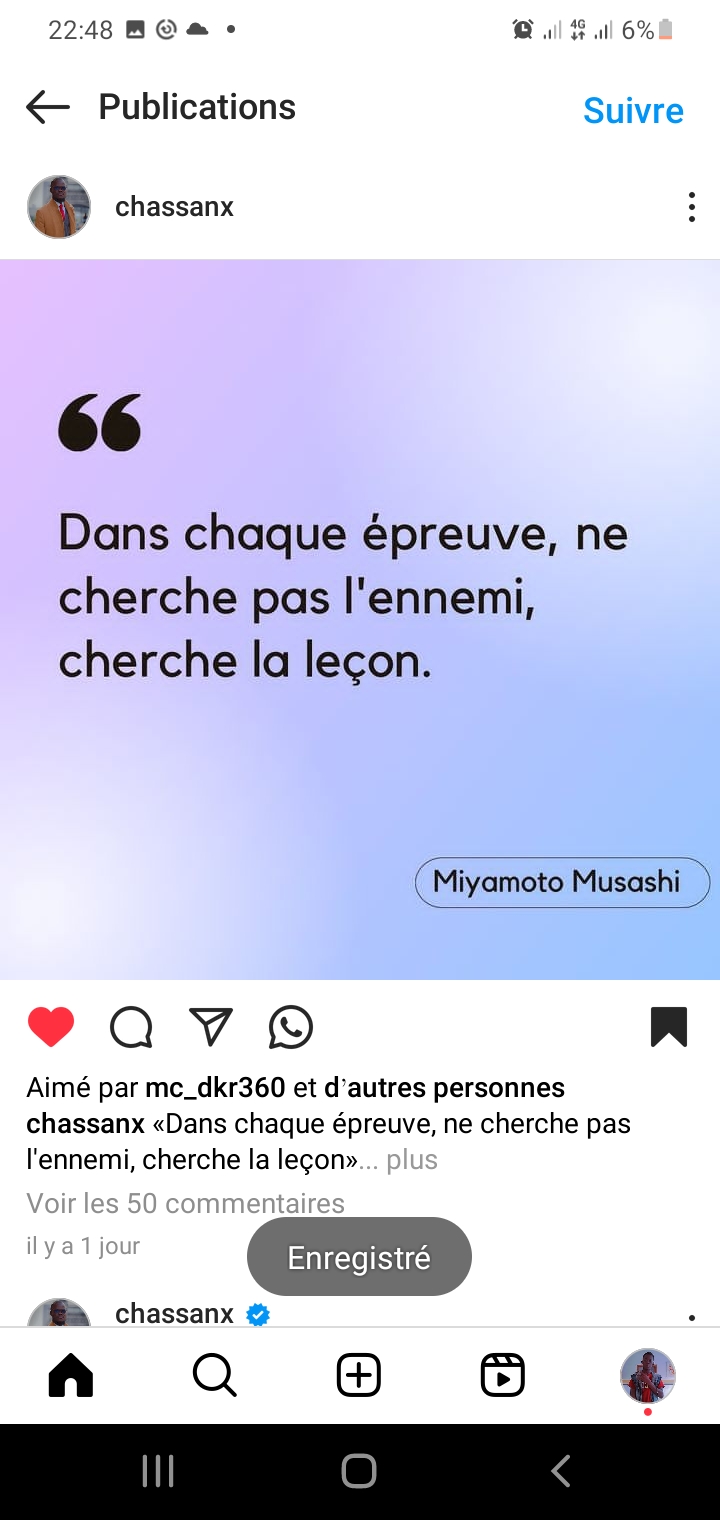Open the Search tab
The image size is (720, 1520).
click(214, 1376)
